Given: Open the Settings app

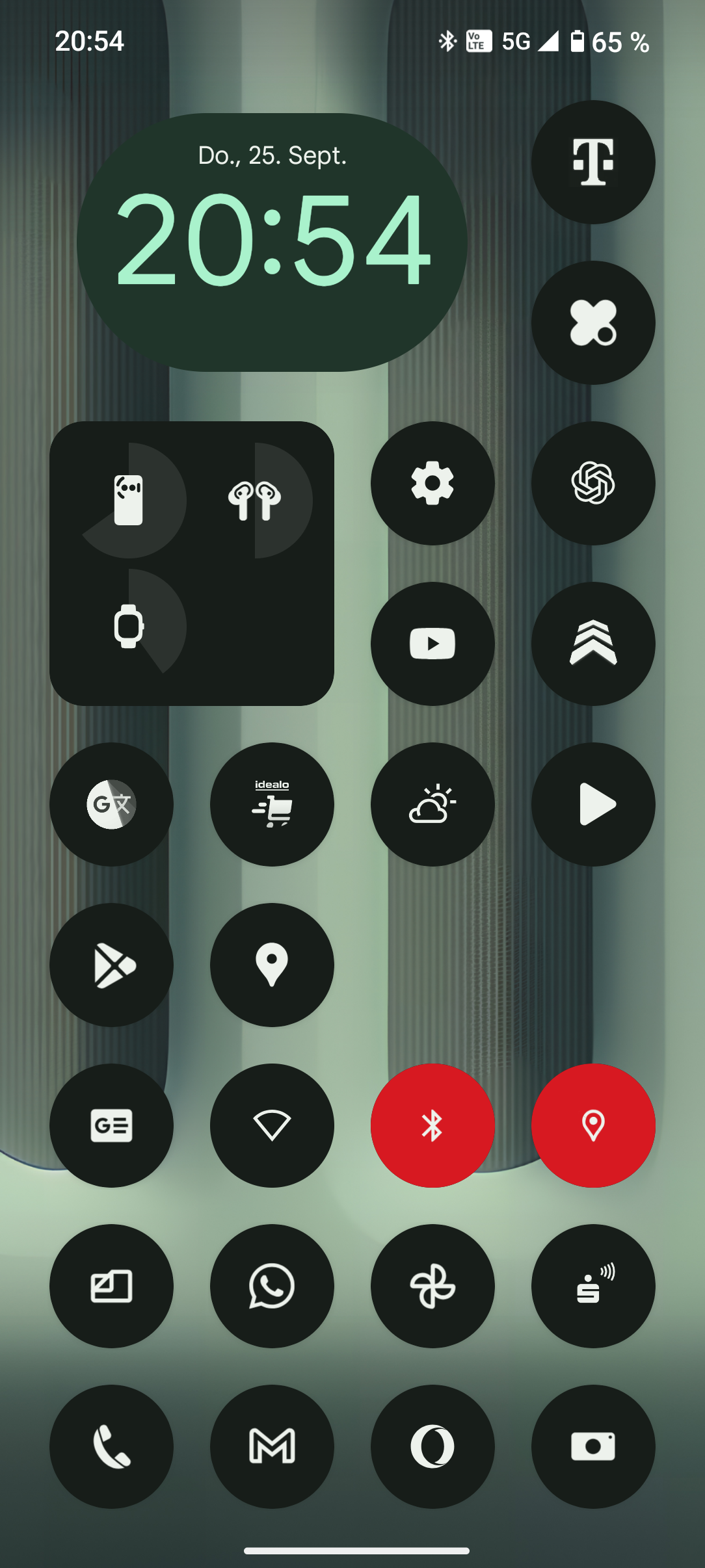Looking at the screenshot, I should [x=432, y=482].
